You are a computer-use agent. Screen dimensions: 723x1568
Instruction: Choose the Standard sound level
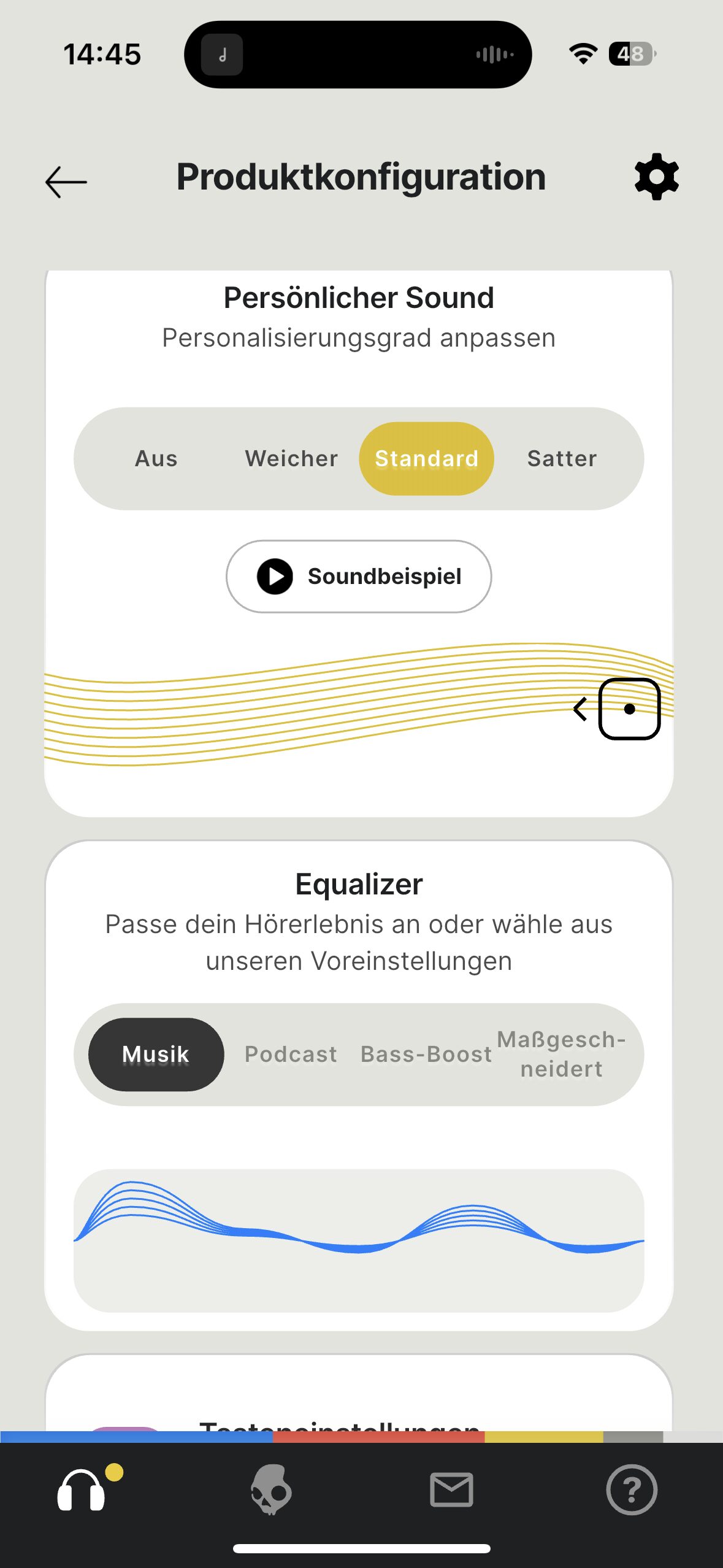coord(426,459)
